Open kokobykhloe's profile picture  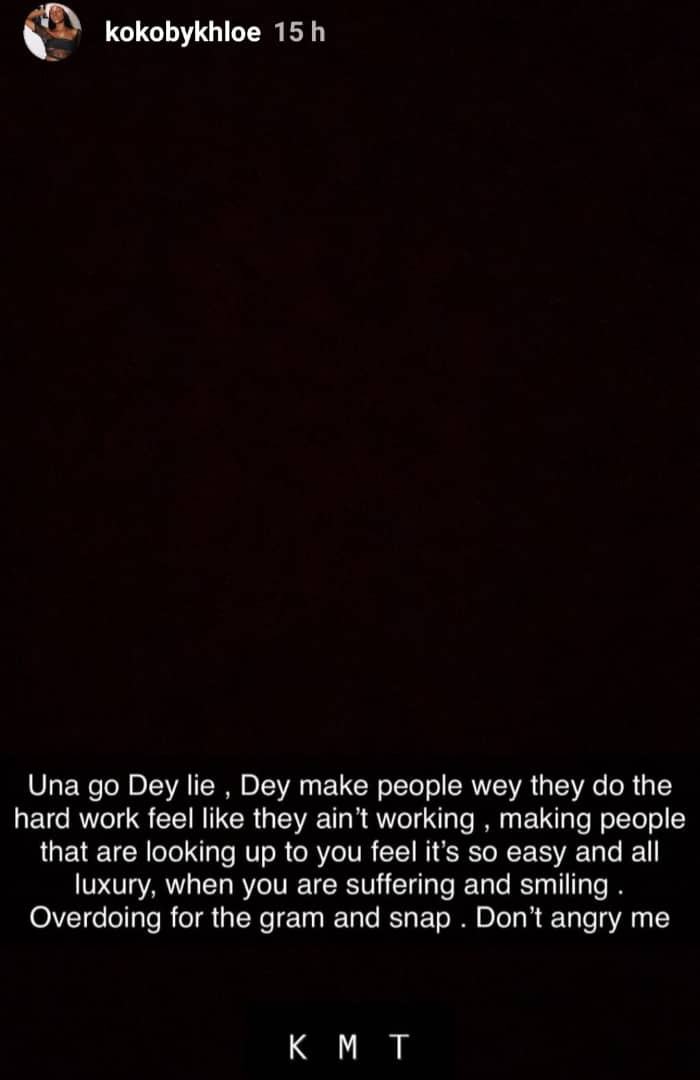pos(51,32)
